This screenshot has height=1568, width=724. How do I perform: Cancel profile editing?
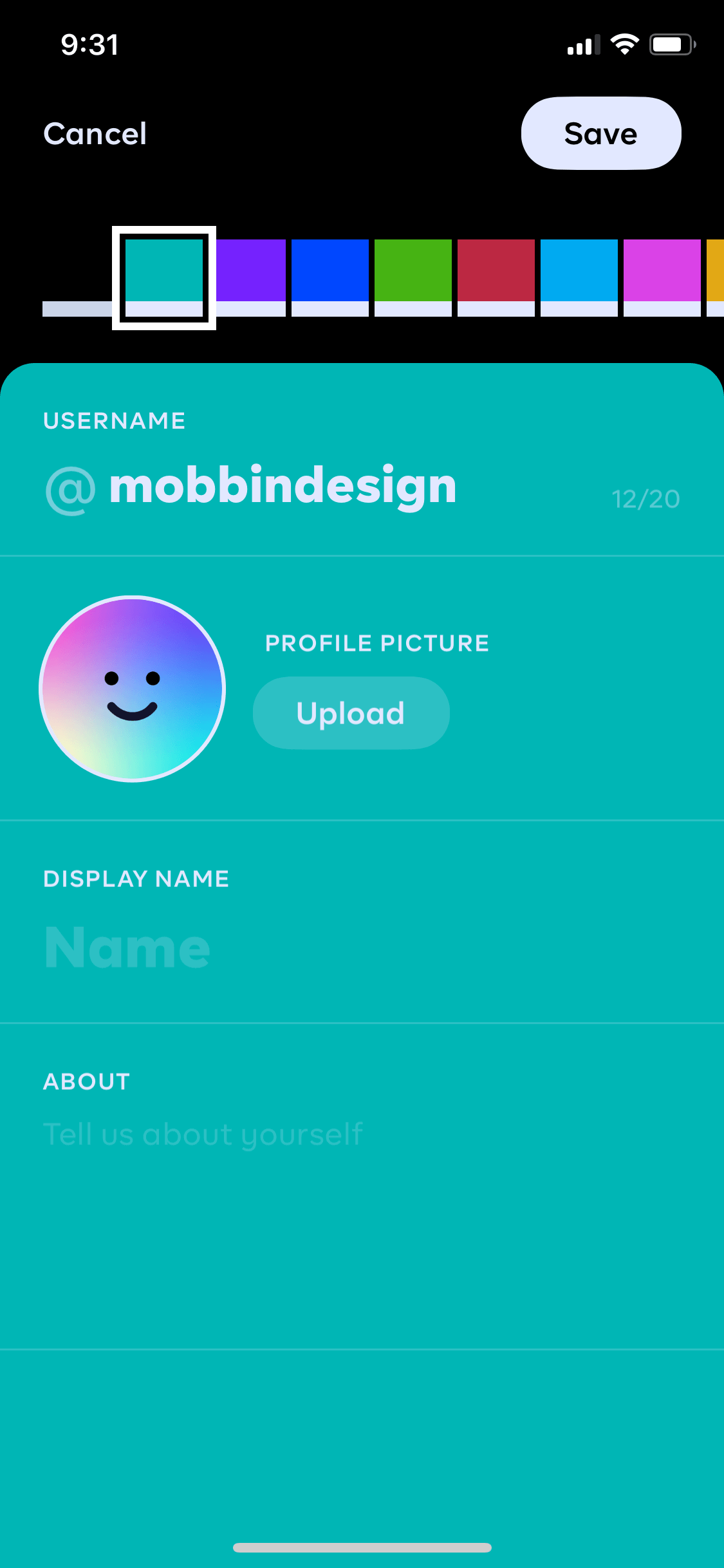(95, 134)
